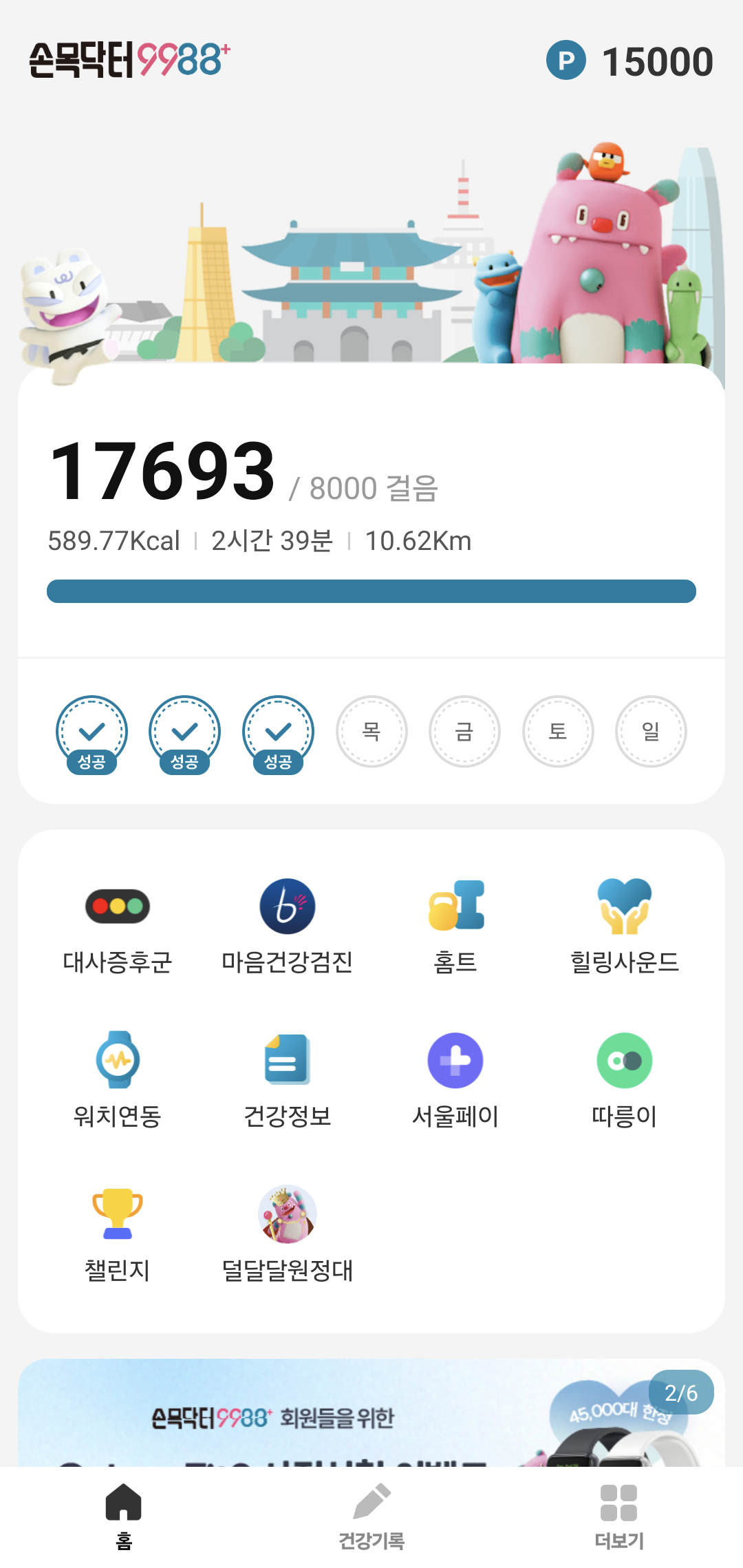Open the 15000 points balance
This screenshot has height=1568, width=743.
[629, 61]
